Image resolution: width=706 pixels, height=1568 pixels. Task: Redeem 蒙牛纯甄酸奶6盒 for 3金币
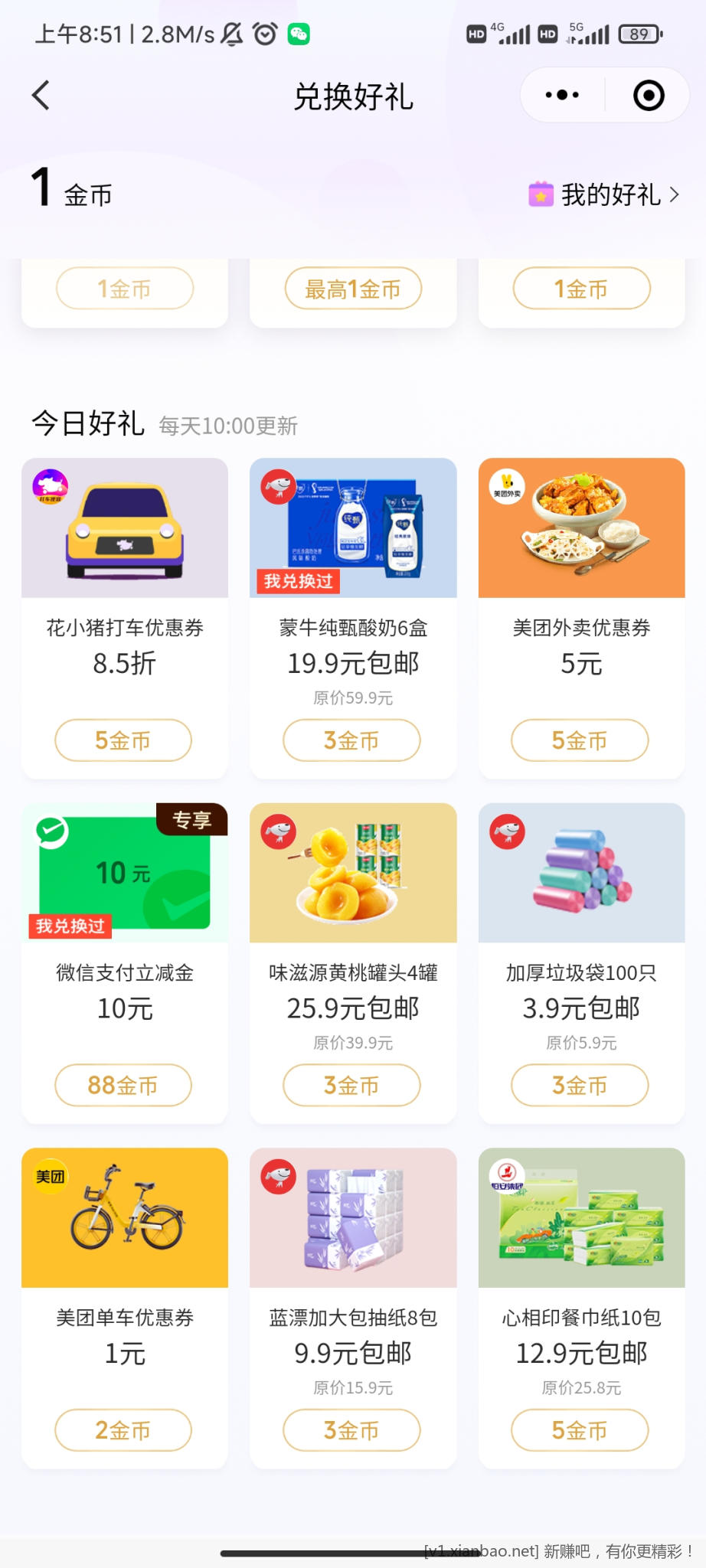[x=351, y=740]
